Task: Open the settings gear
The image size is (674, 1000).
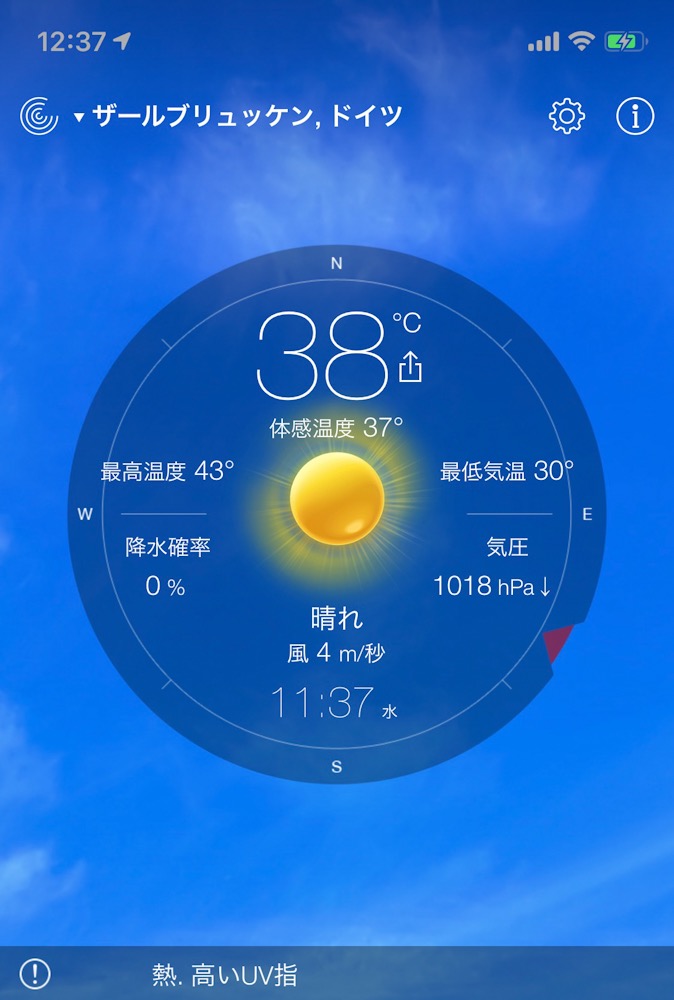Action: (567, 117)
